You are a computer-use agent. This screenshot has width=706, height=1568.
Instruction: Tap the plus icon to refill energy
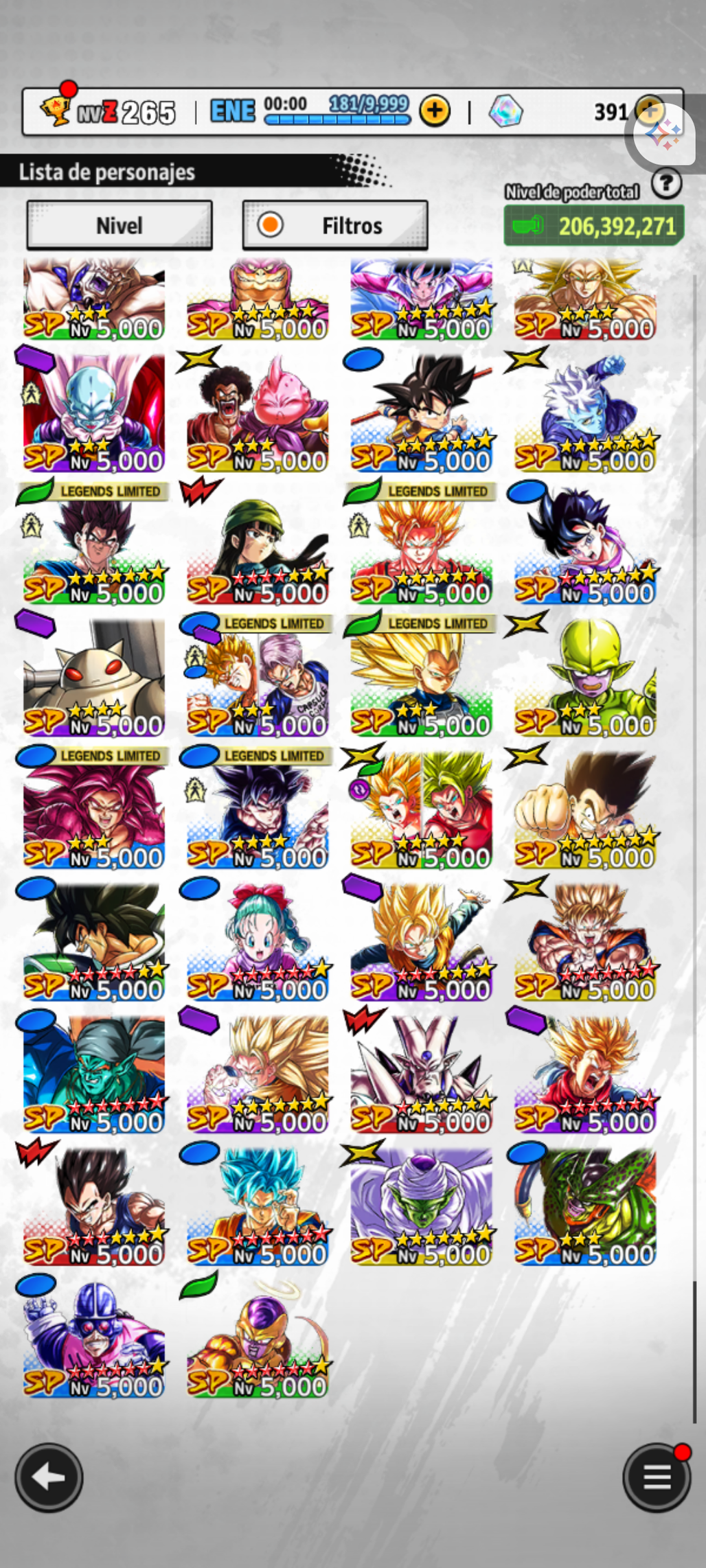(435, 111)
